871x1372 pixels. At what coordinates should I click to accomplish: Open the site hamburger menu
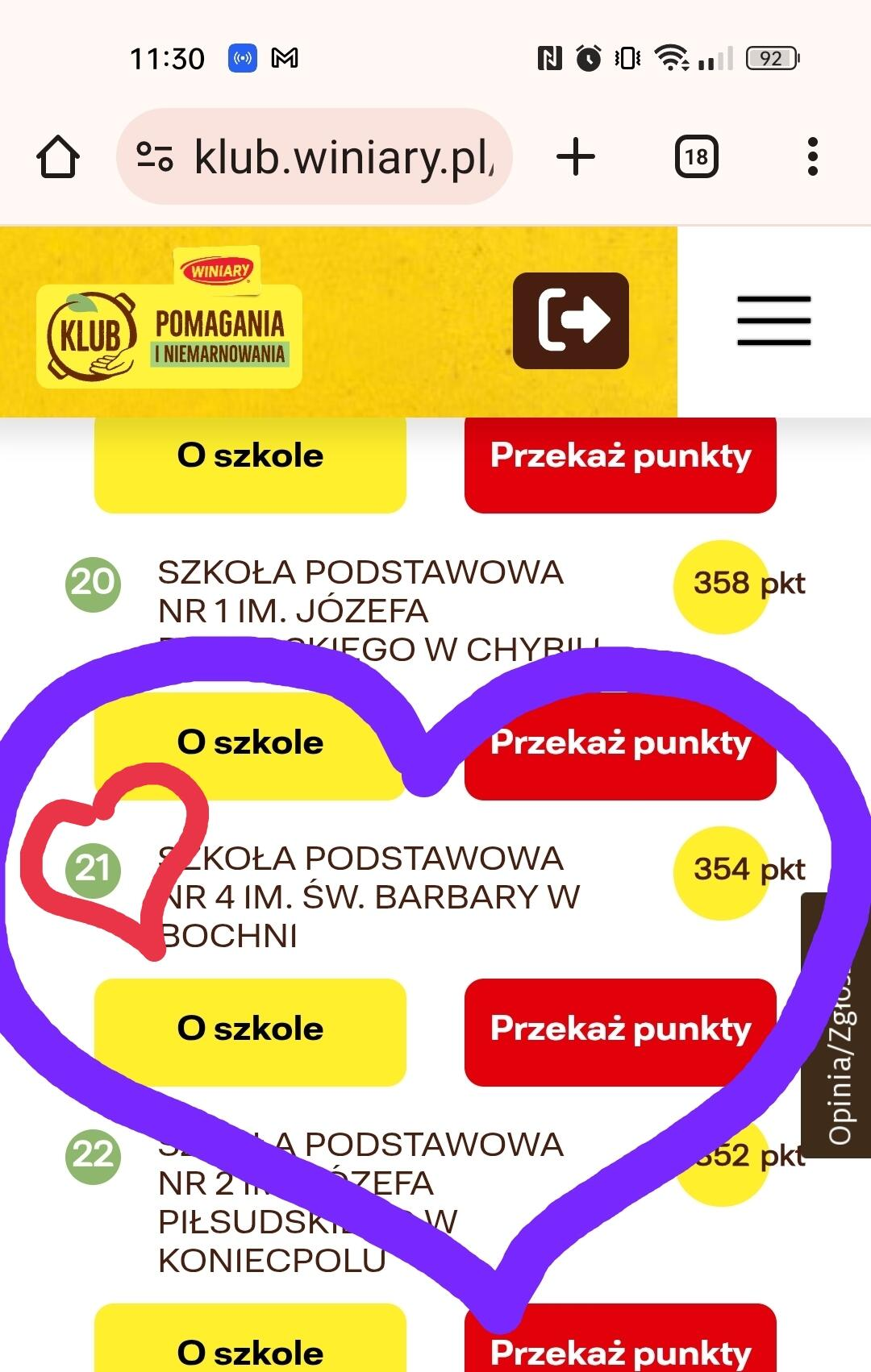[773, 321]
